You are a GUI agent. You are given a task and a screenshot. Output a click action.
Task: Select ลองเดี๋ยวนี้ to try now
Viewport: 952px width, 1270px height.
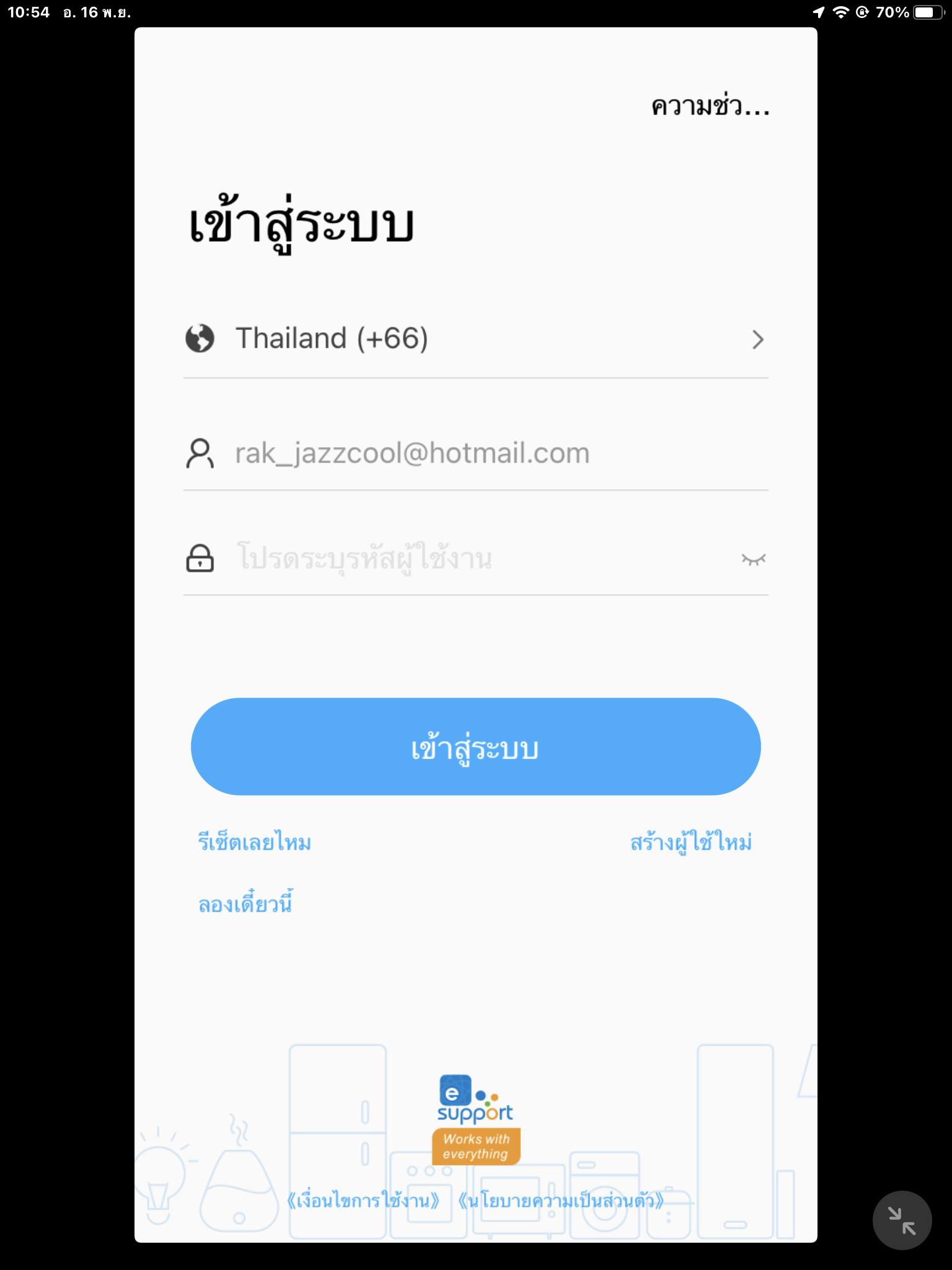click(245, 904)
